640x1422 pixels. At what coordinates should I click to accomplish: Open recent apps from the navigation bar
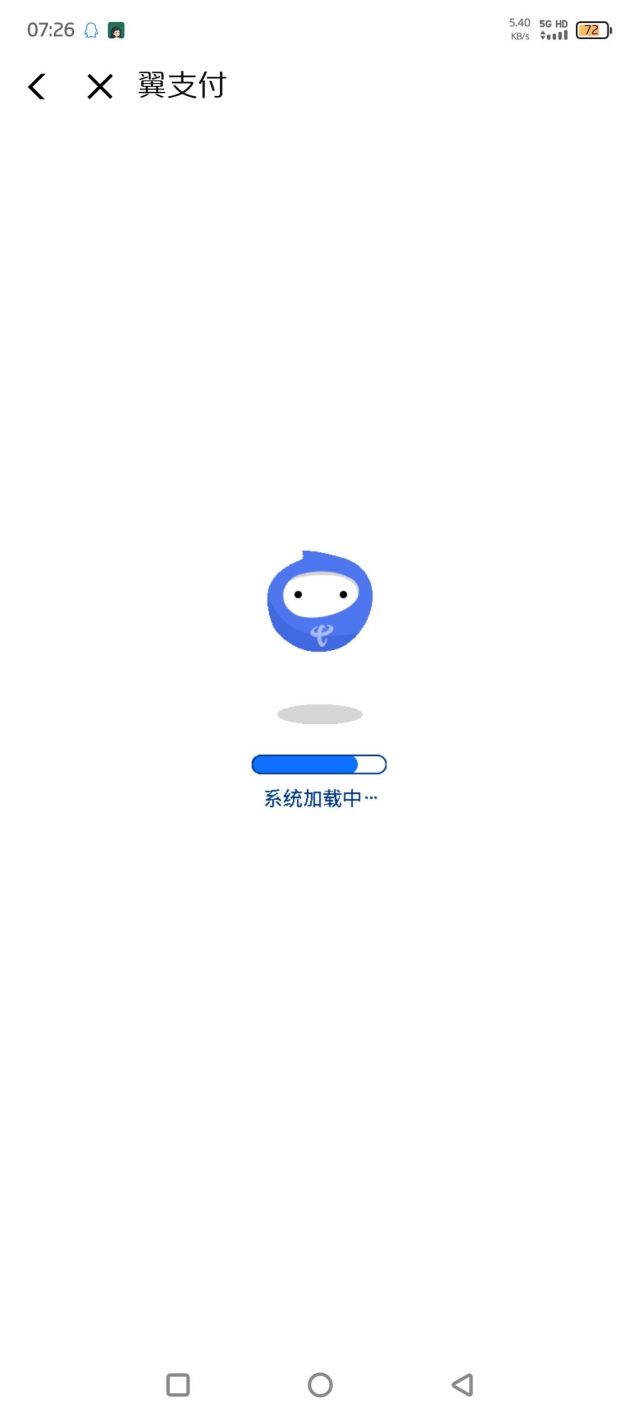(x=178, y=1384)
